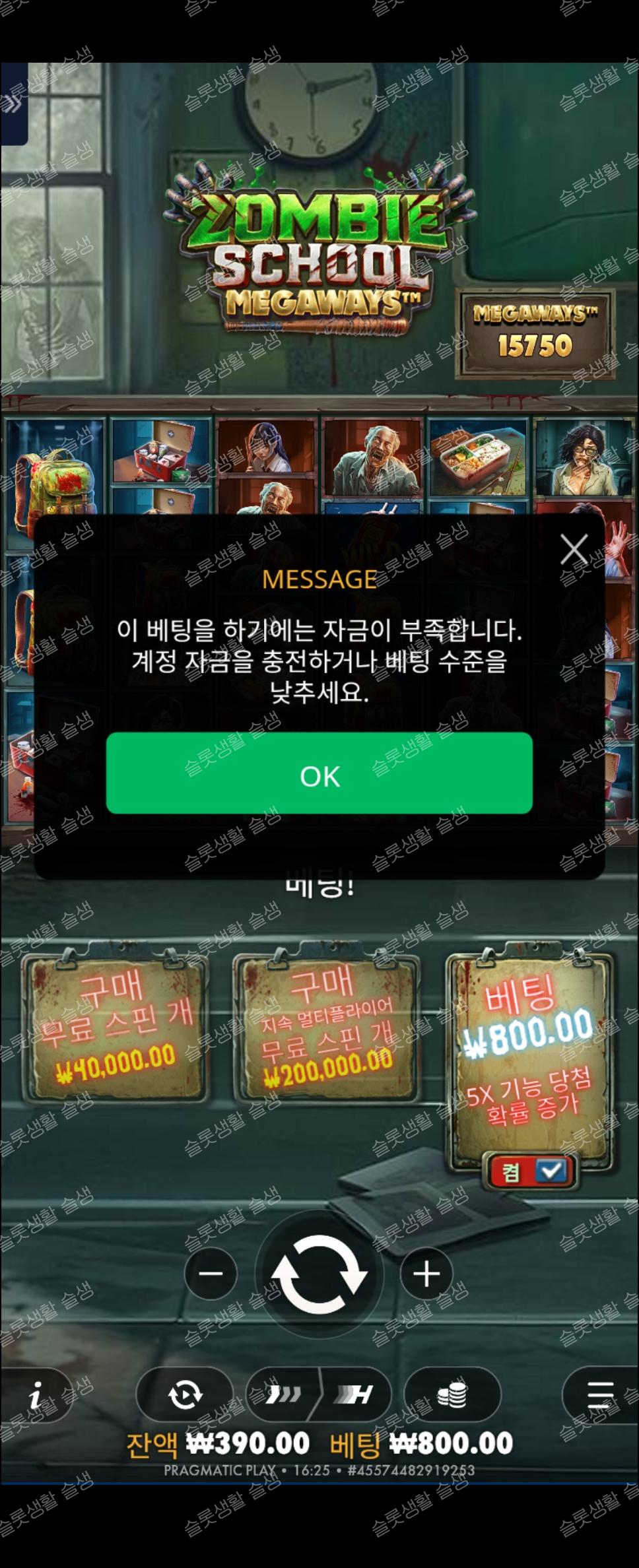The height and width of the screenshot is (1568, 639).
Task: Increase the bet with plus
Action: (426, 1273)
